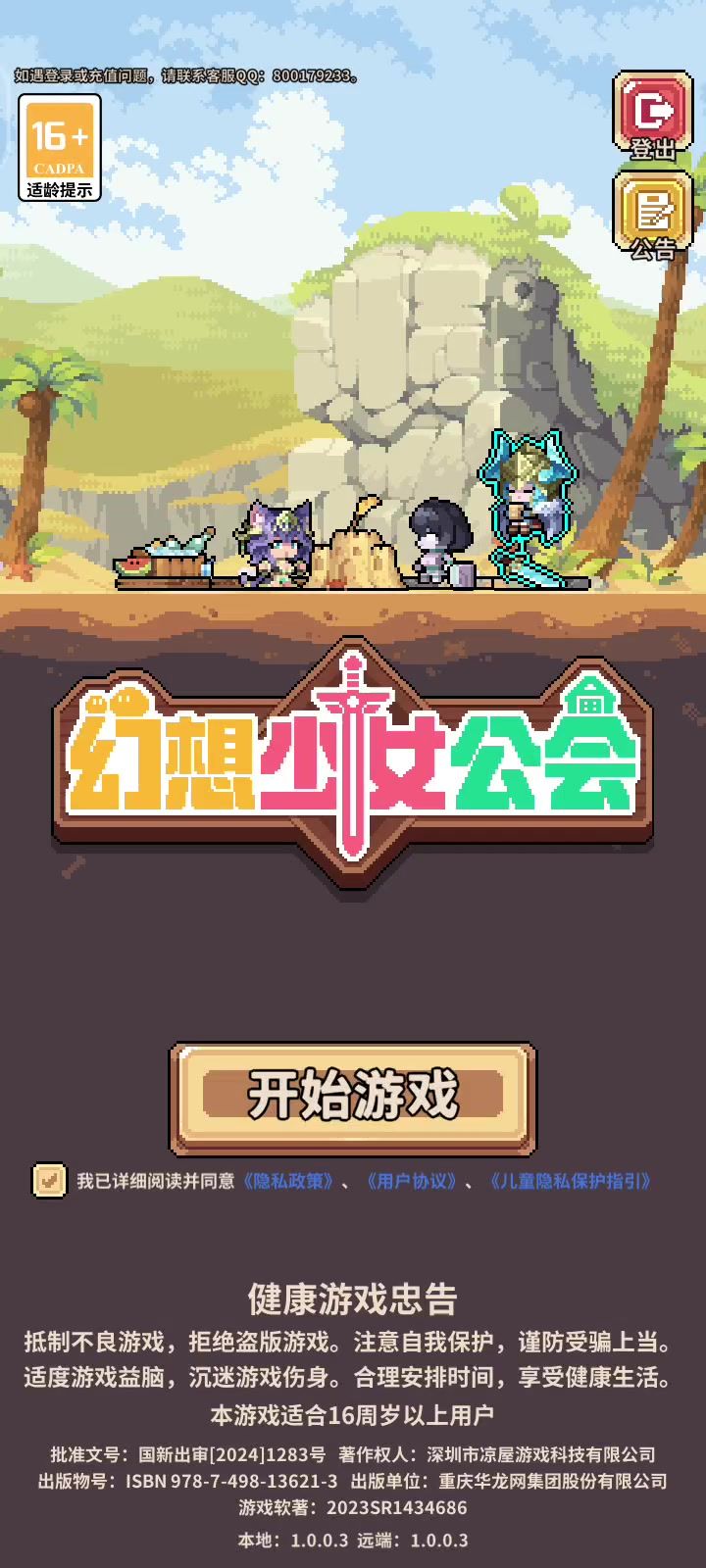Open the 《隐私政策》 link
The height and width of the screenshot is (1568, 706).
pyautogui.click(x=288, y=1181)
